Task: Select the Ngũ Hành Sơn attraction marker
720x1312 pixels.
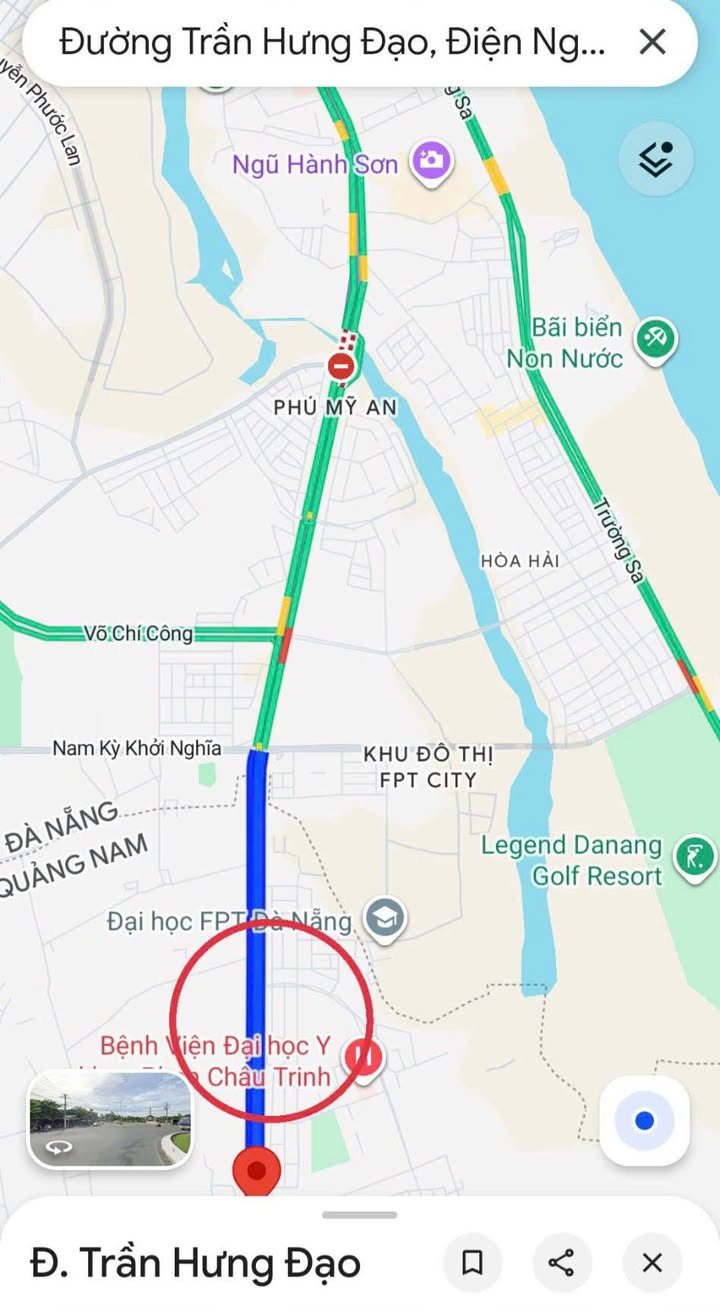Action: (x=432, y=160)
